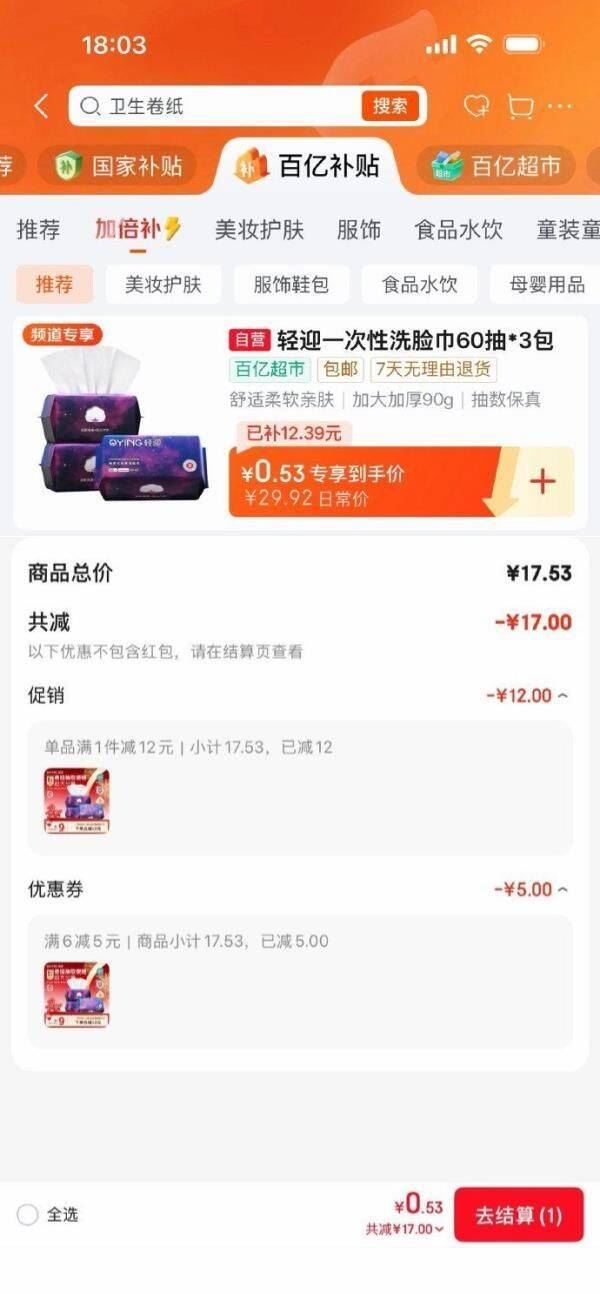This screenshot has width=600, height=1294.
Task: Go back using the arrow
Action: coord(41,106)
